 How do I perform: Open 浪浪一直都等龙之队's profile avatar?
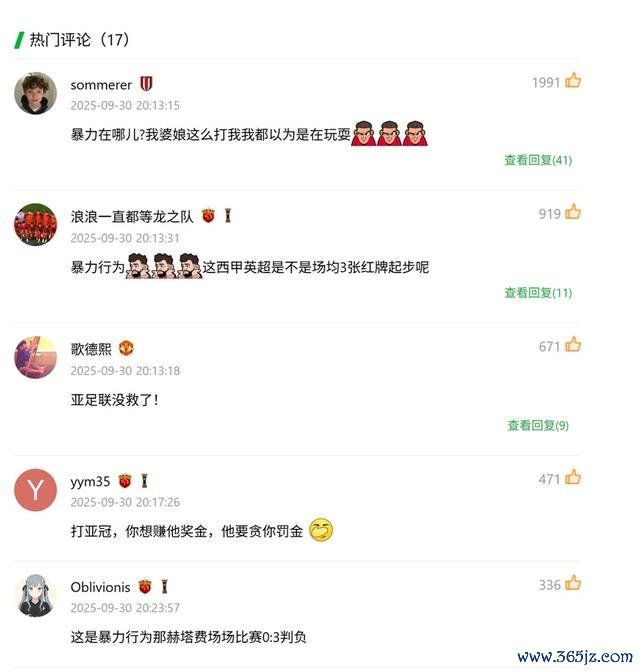[x=35, y=224]
